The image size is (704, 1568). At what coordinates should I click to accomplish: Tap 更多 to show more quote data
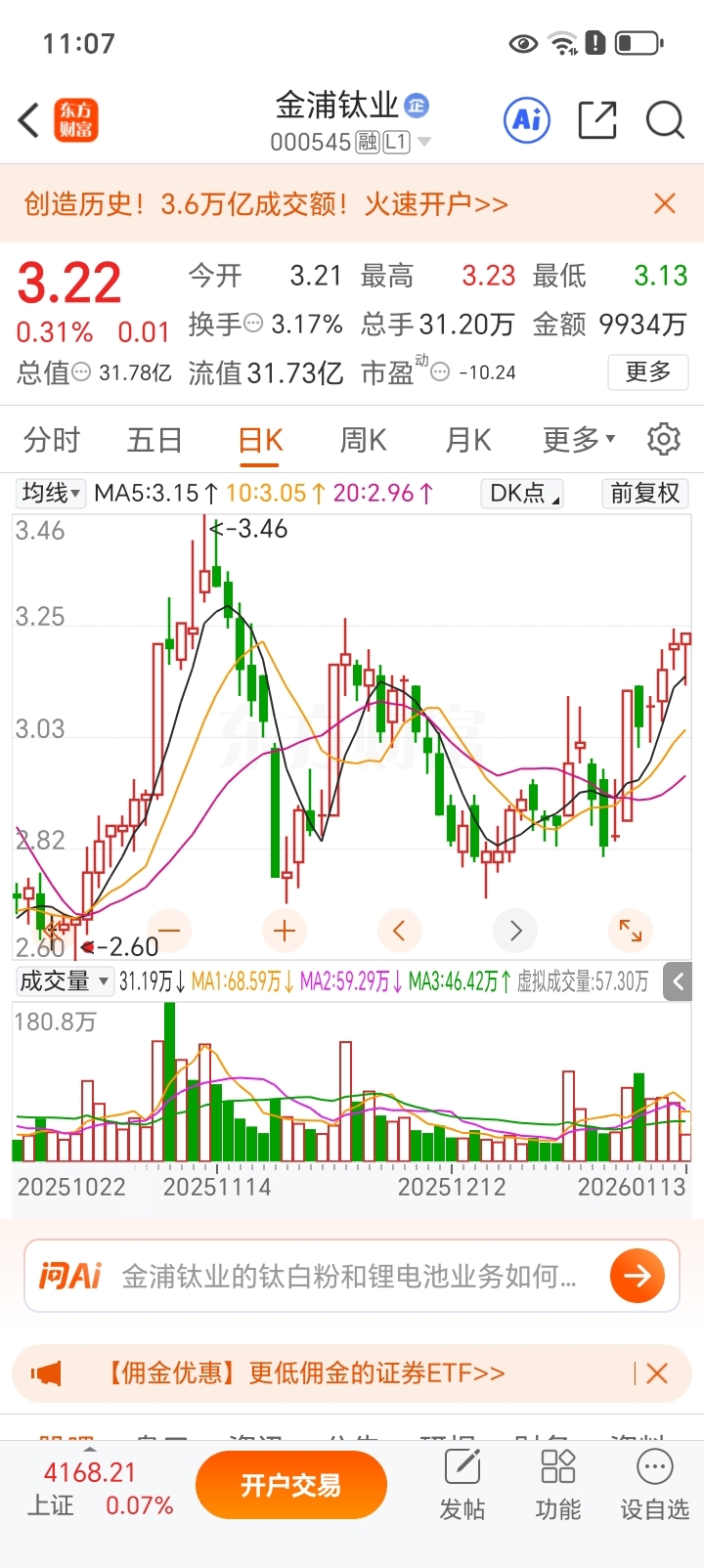(648, 372)
